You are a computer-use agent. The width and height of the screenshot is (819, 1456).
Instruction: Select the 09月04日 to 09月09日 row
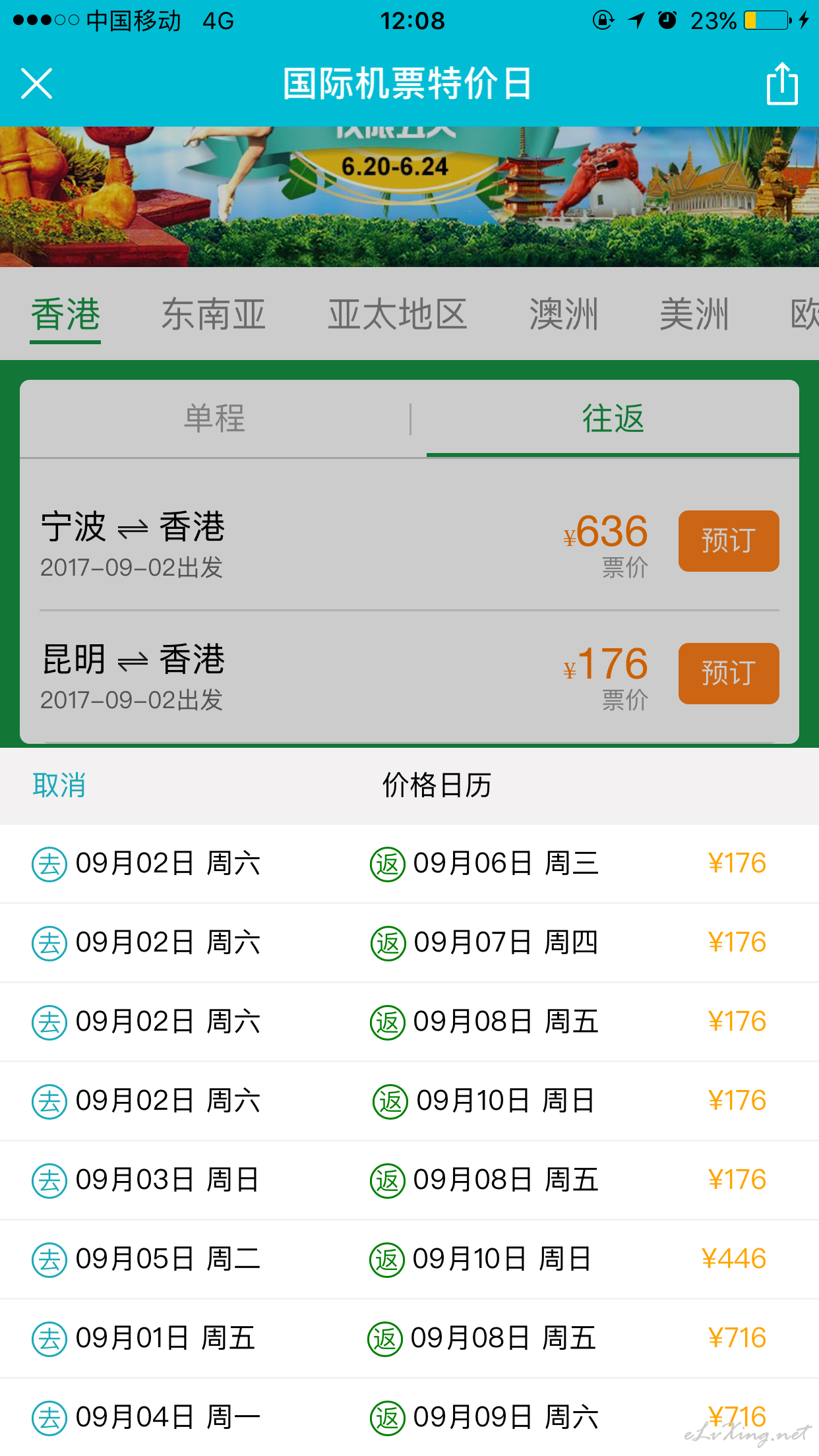click(x=409, y=1418)
